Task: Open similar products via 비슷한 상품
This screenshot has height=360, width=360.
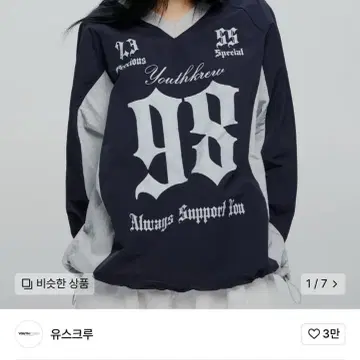Action: (54, 284)
